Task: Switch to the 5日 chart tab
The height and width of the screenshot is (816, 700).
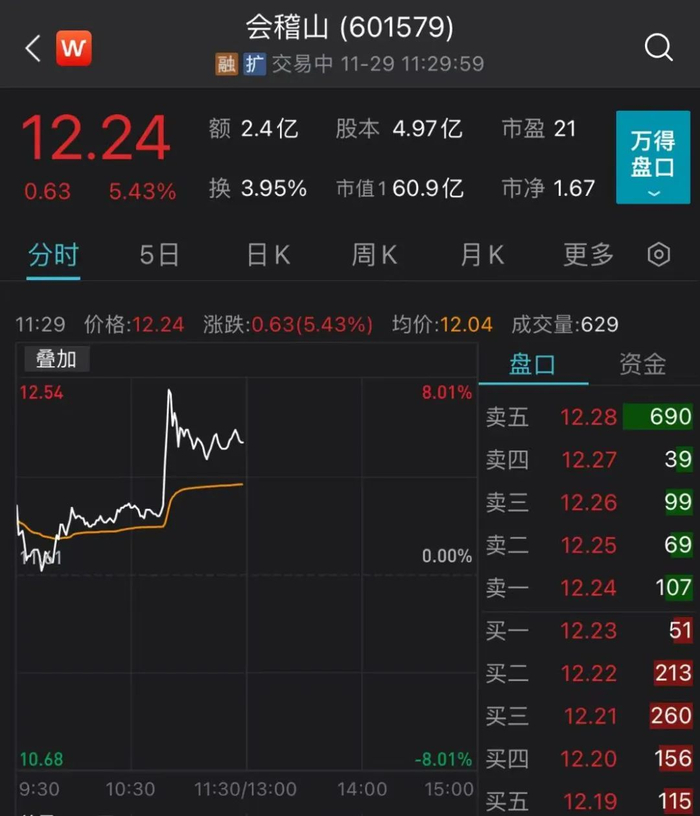Action: pos(159,255)
